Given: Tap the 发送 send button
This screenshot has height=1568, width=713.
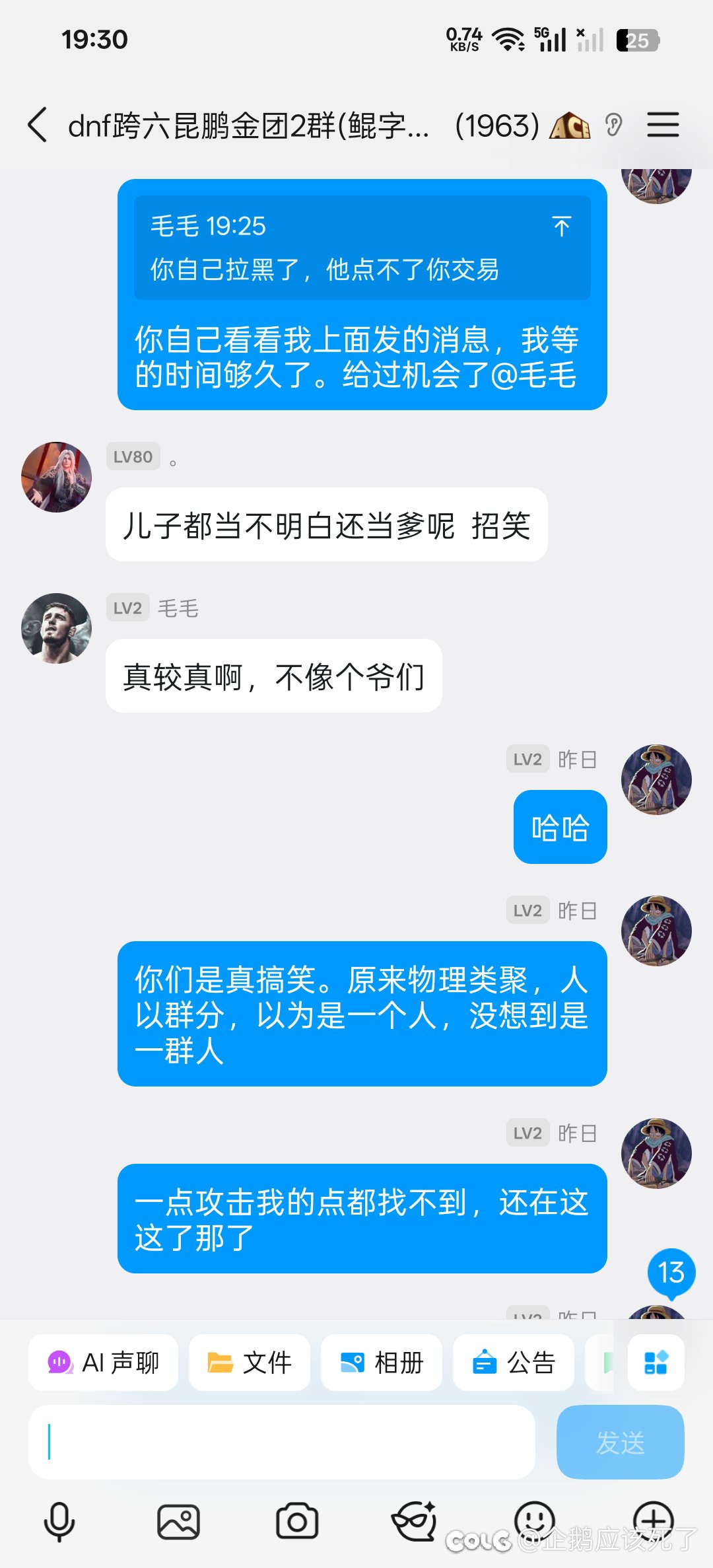Looking at the screenshot, I should (x=620, y=1442).
